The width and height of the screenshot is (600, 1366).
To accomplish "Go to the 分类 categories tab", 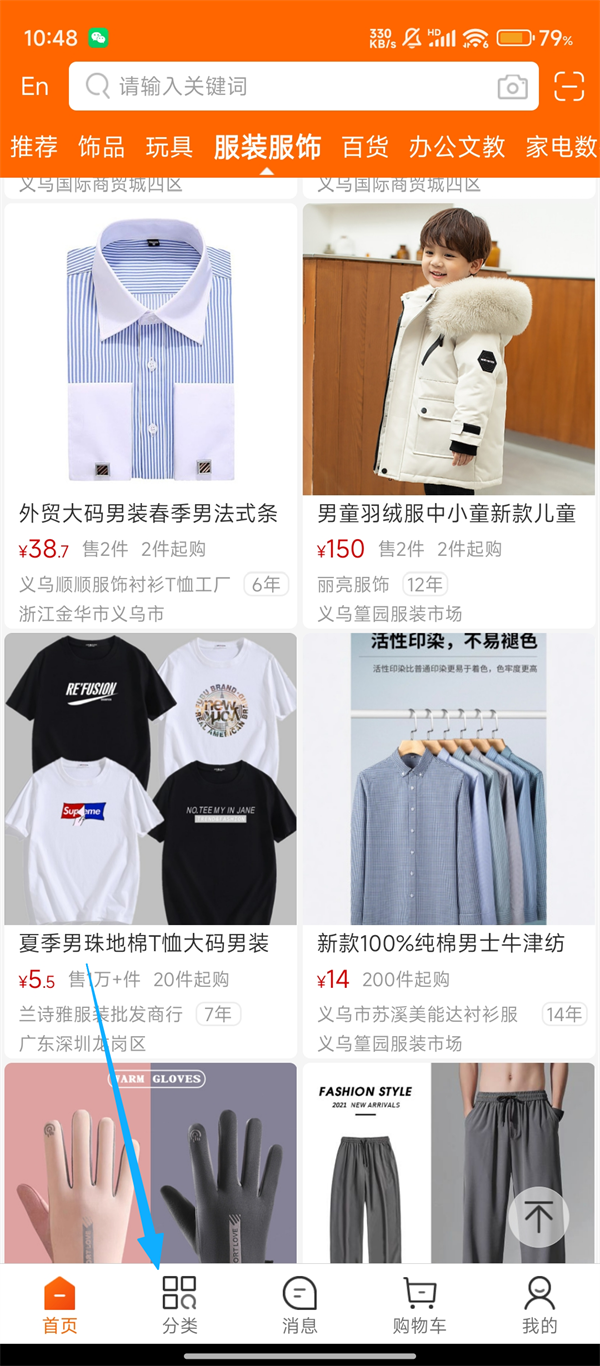I will point(180,1305).
